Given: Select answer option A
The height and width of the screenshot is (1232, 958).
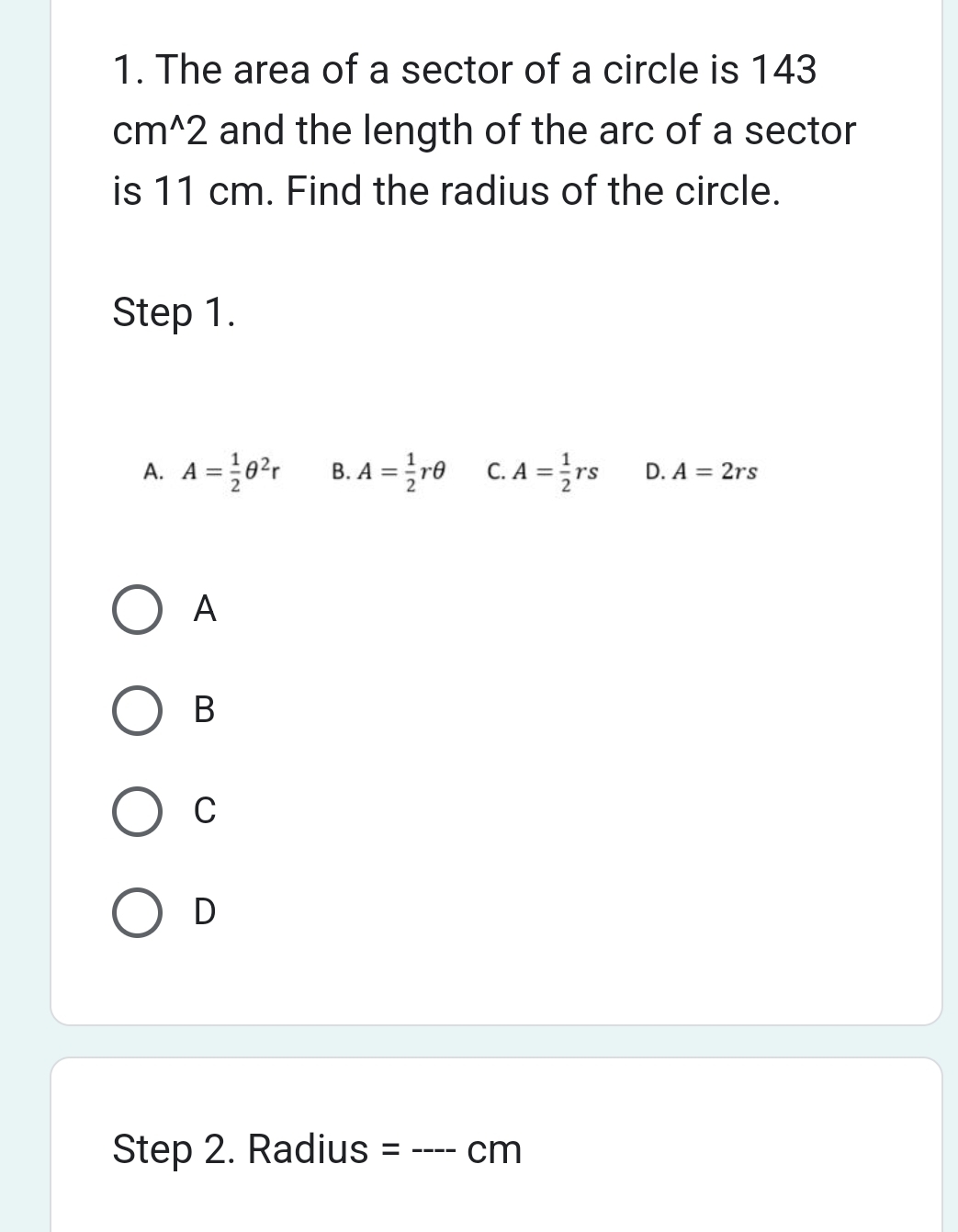Looking at the screenshot, I should 138,609.
